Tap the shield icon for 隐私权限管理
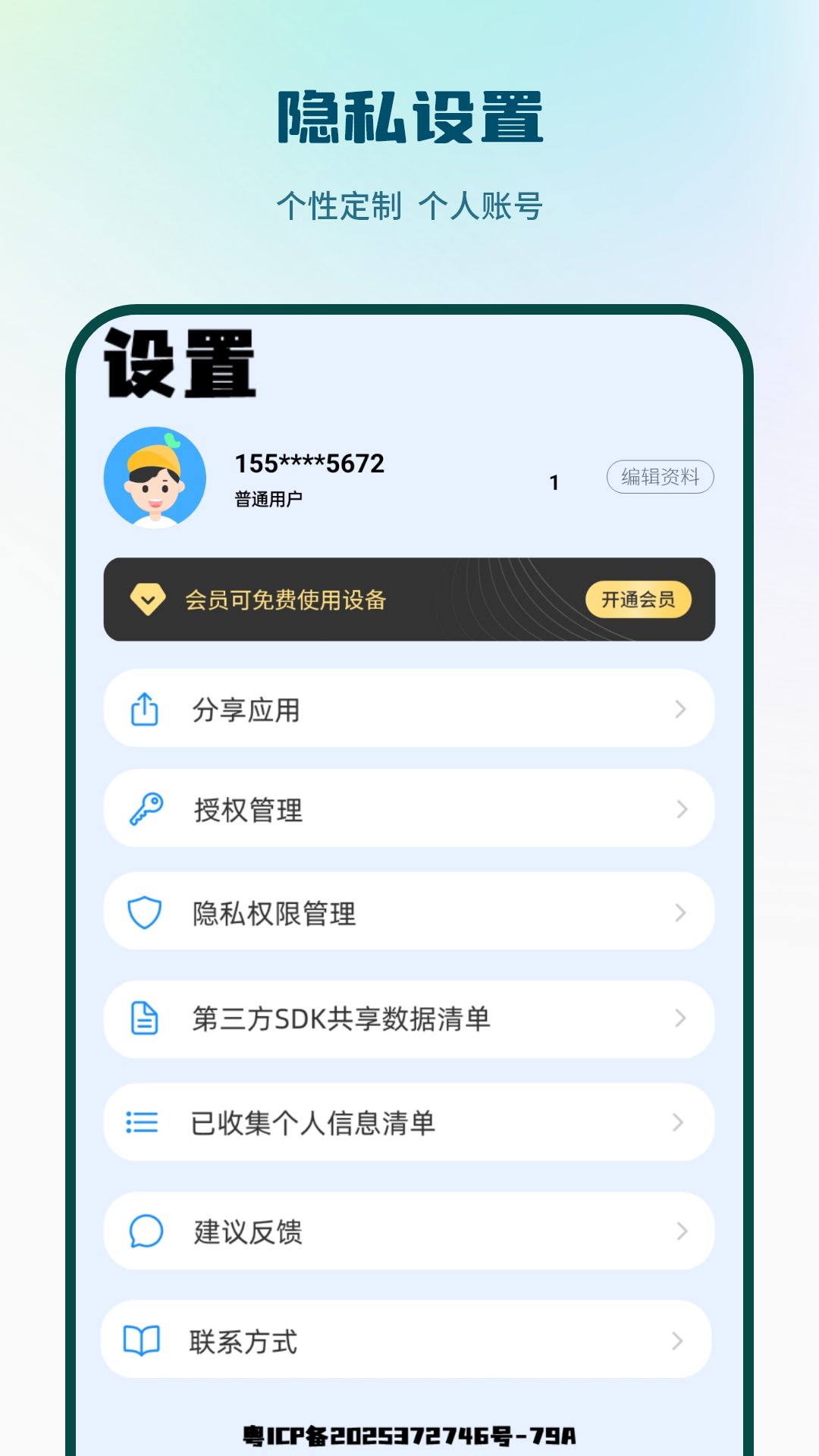This screenshot has height=1456, width=819. pos(145,912)
